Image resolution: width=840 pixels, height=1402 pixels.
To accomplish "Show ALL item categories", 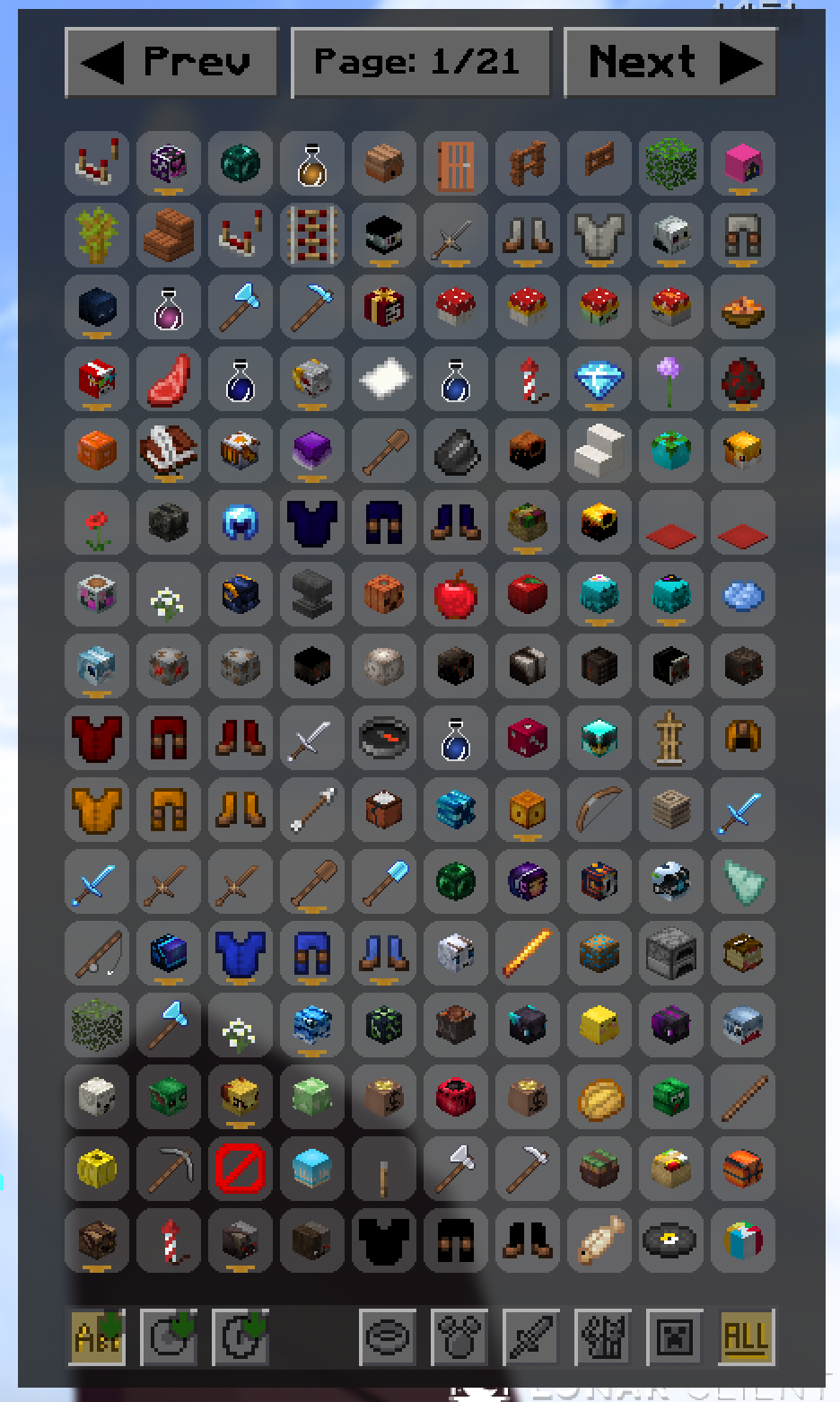I will [x=745, y=1336].
